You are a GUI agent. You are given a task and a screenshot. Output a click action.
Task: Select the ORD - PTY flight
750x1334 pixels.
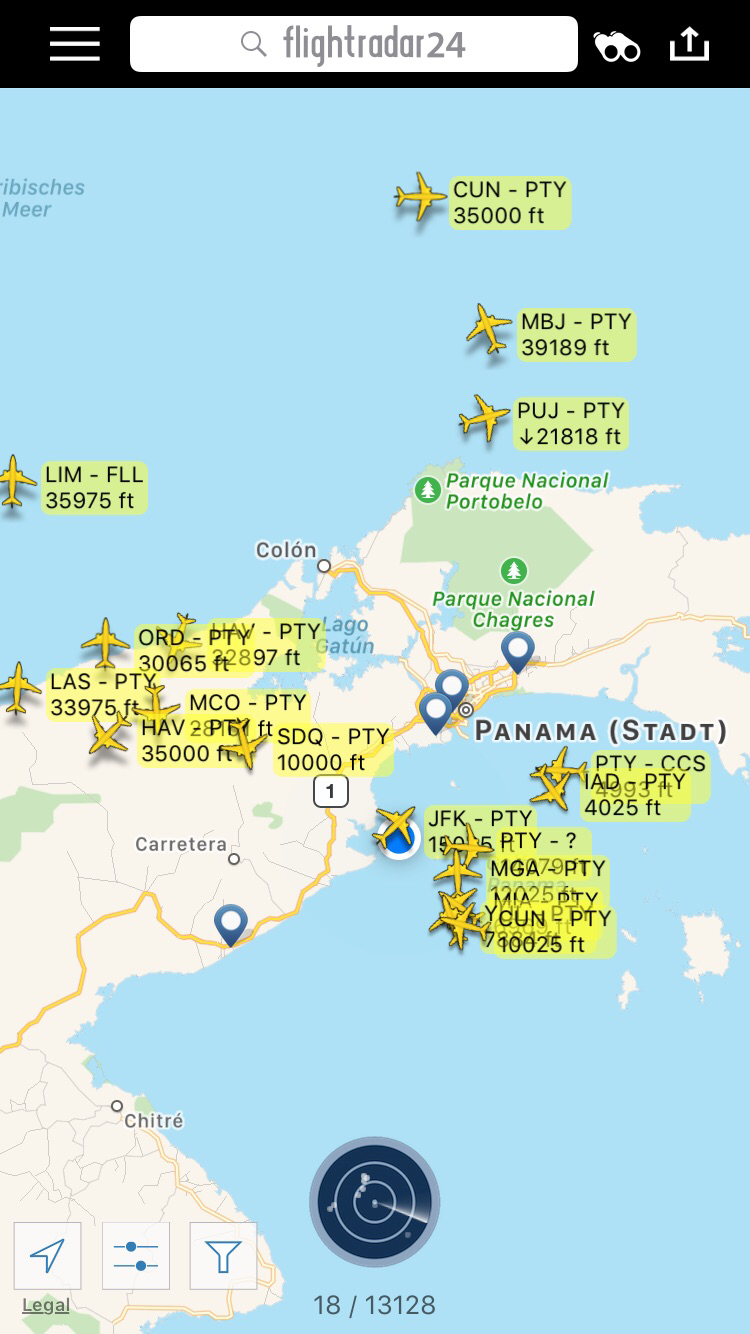[x=106, y=642]
